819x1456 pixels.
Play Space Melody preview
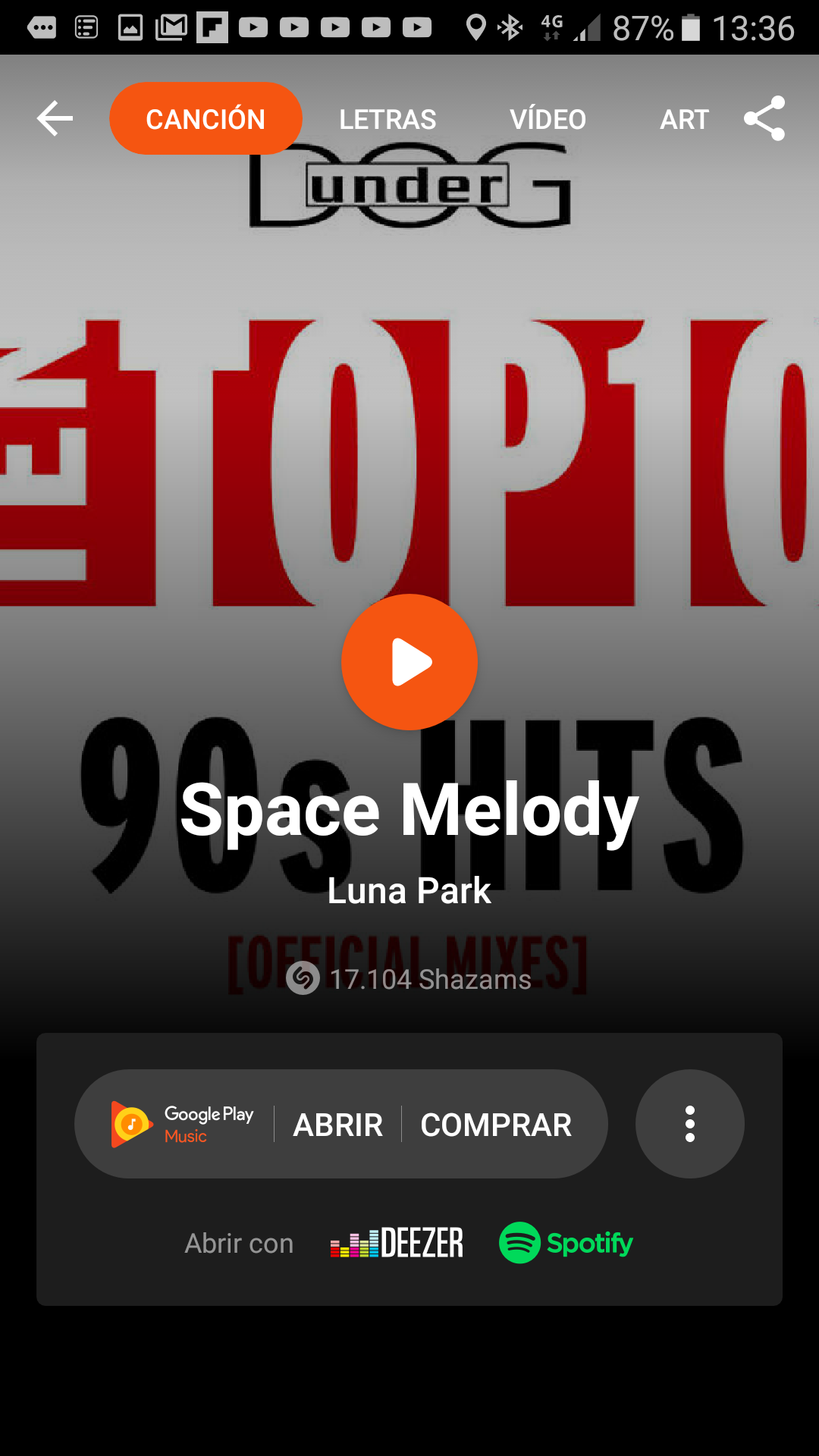coord(409,662)
